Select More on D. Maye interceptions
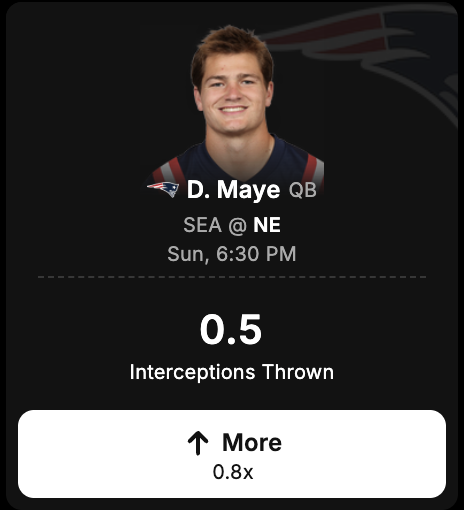Image resolution: width=464 pixels, height=510 pixels. [232, 454]
